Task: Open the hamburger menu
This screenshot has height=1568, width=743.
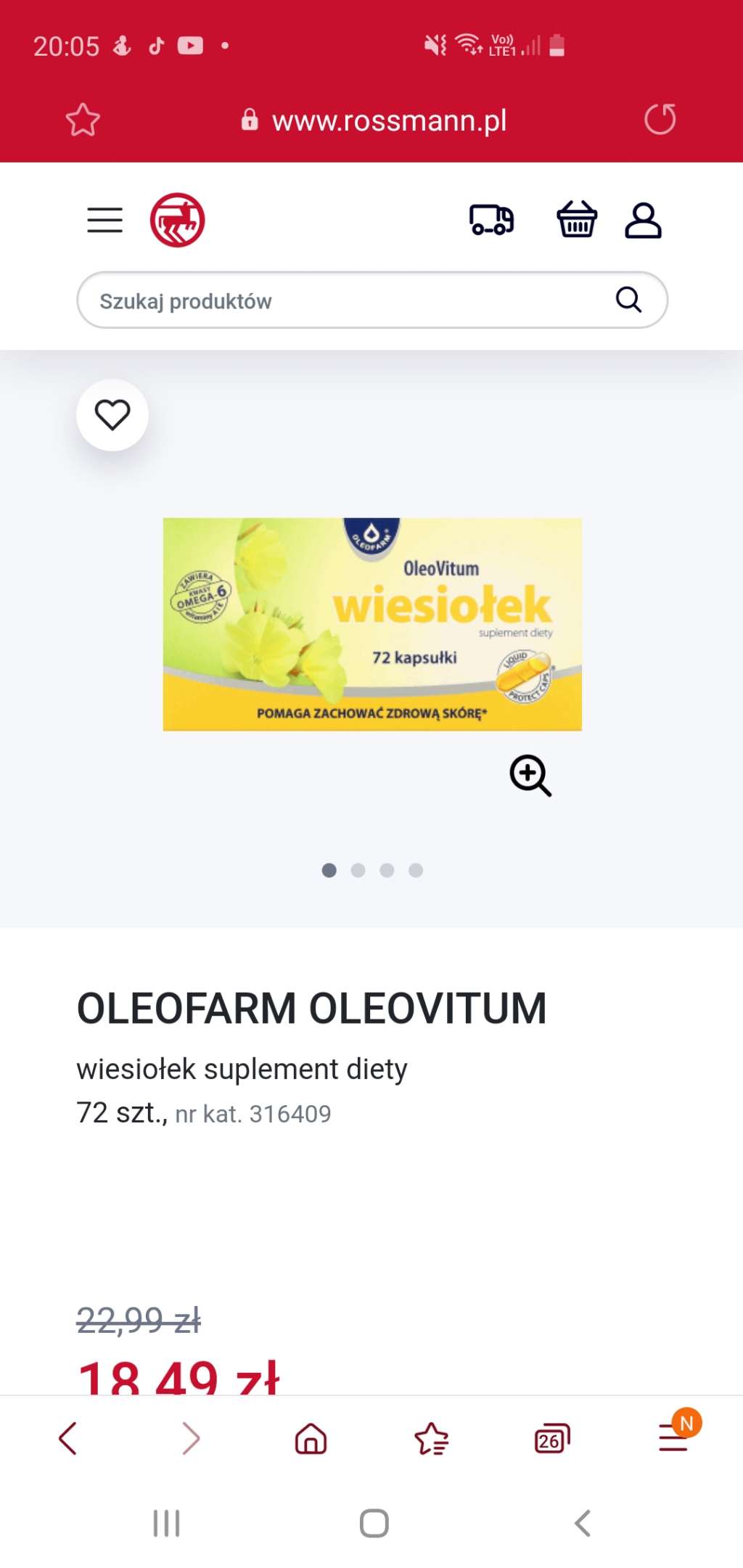Action: tap(104, 220)
